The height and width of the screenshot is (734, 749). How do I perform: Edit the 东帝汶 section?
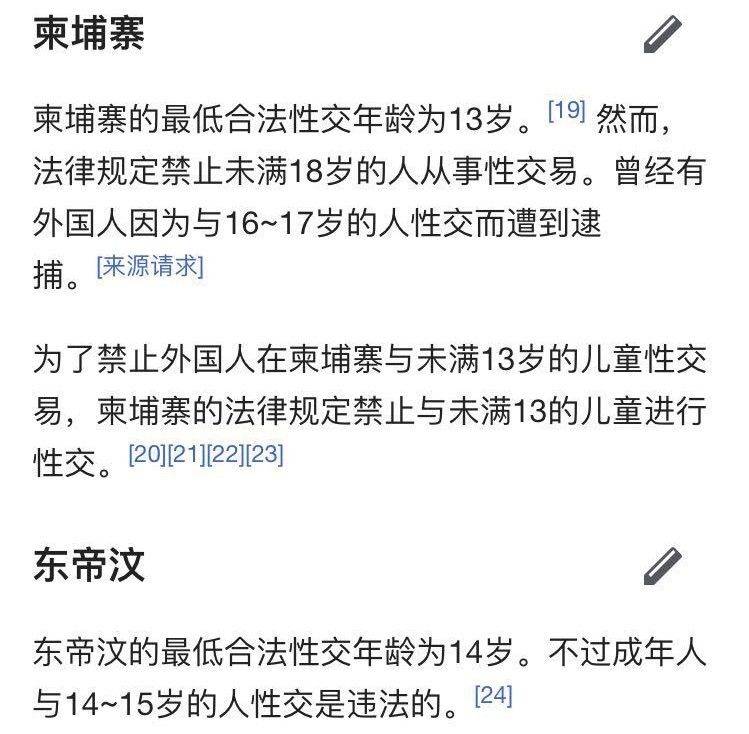coord(662,566)
